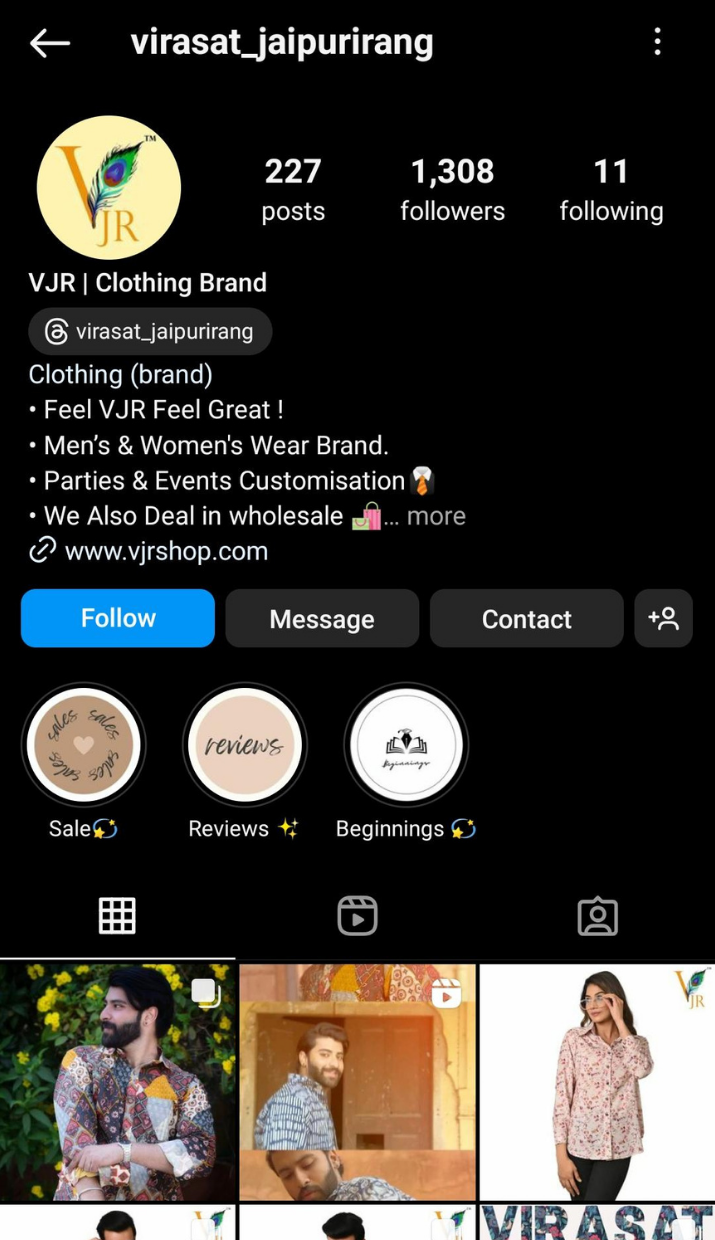Switch to the tagged posts tab
Screen dimensions: 715x1240
click(x=597, y=915)
